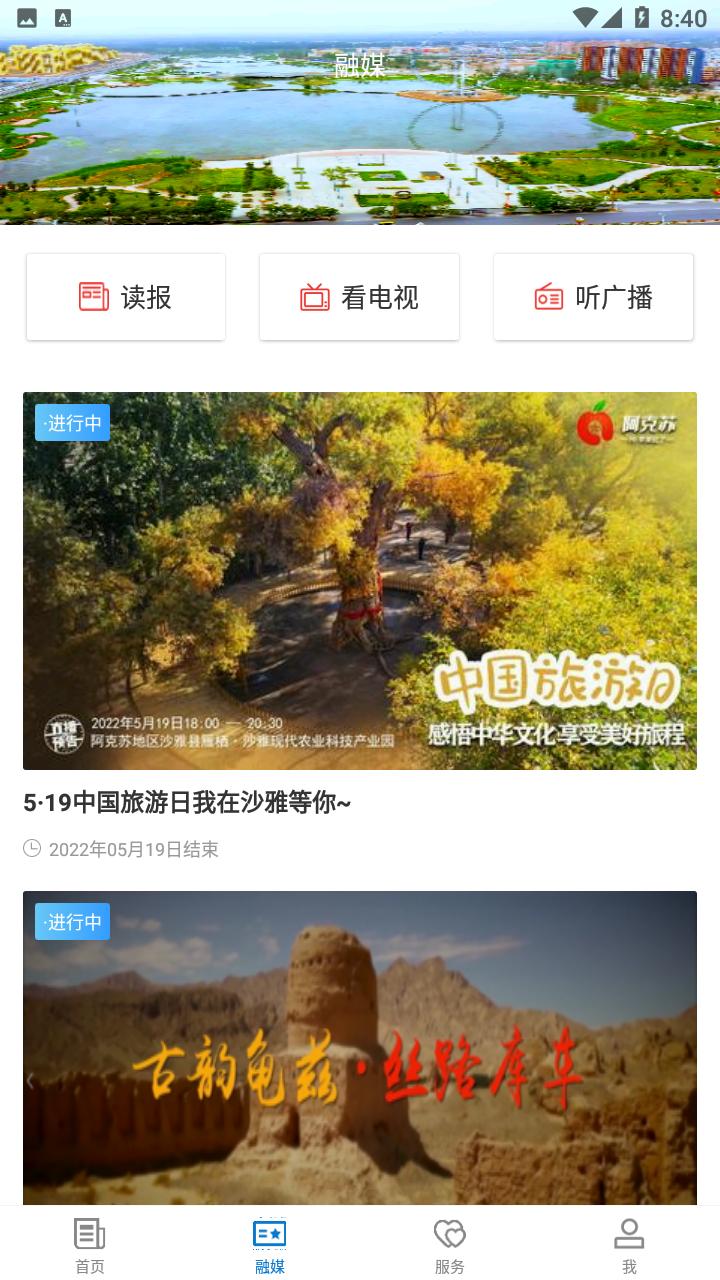Image resolution: width=720 pixels, height=1280 pixels.
Task: Open the 古韵龟兹·丝路库车 live card
Action: click(360, 1050)
